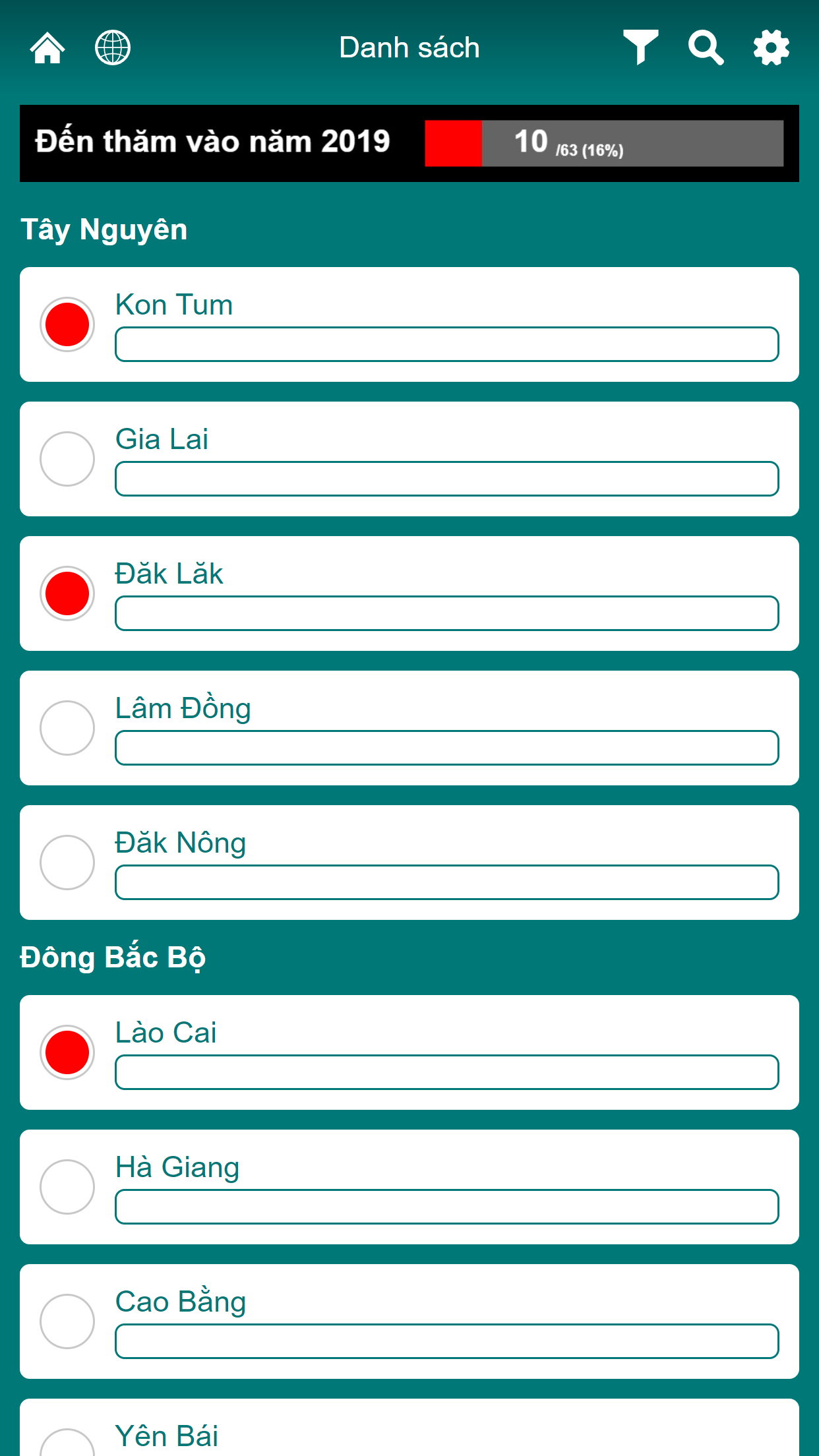Mark Lâm Đồng as visited
Image resolution: width=819 pixels, height=1456 pixels.
[67, 728]
